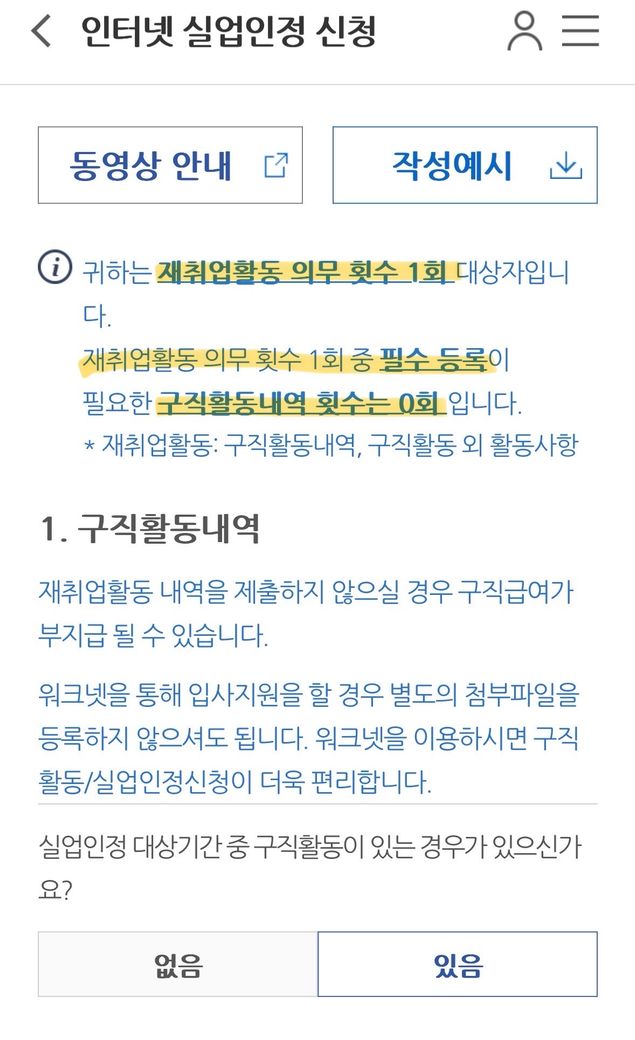Open the user profile icon
635x1040 pixels.
[524, 32]
